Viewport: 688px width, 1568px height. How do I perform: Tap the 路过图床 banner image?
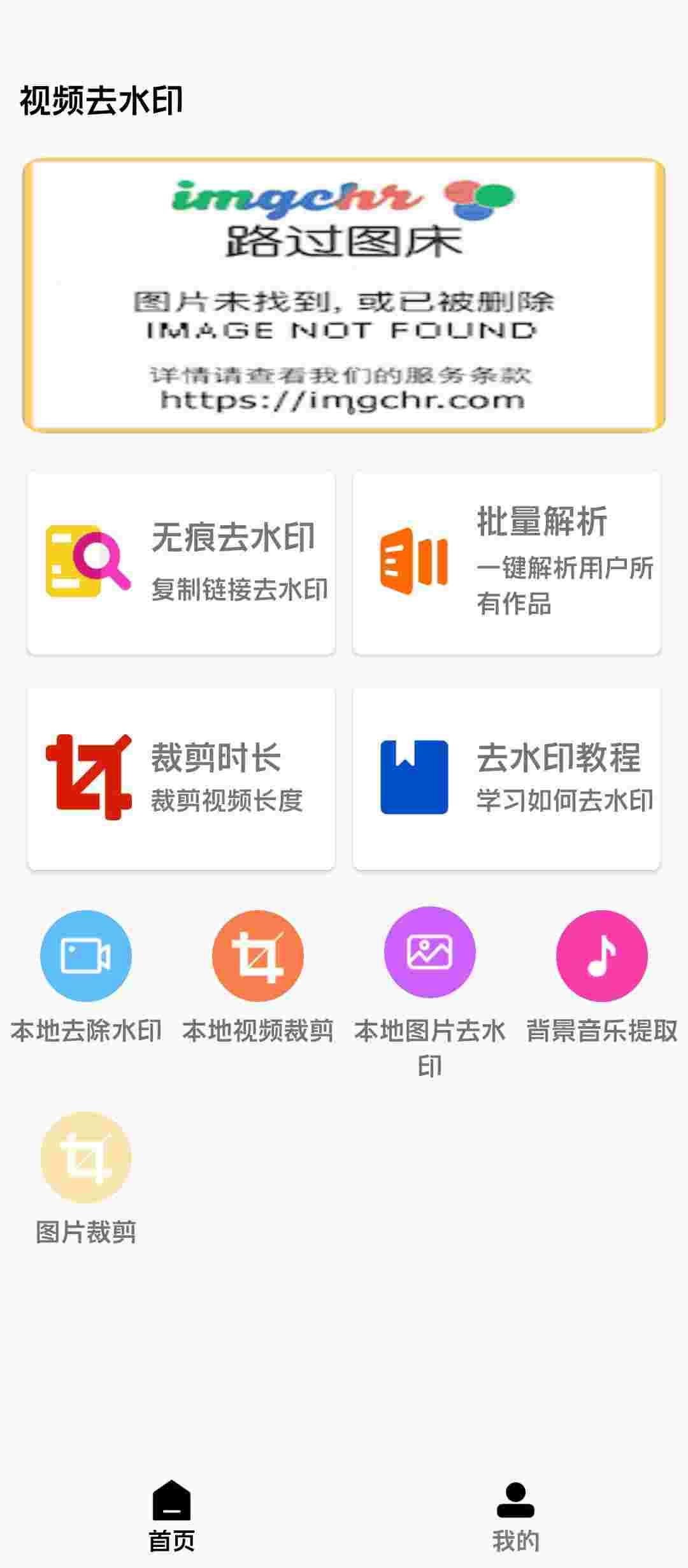coord(344,295)
